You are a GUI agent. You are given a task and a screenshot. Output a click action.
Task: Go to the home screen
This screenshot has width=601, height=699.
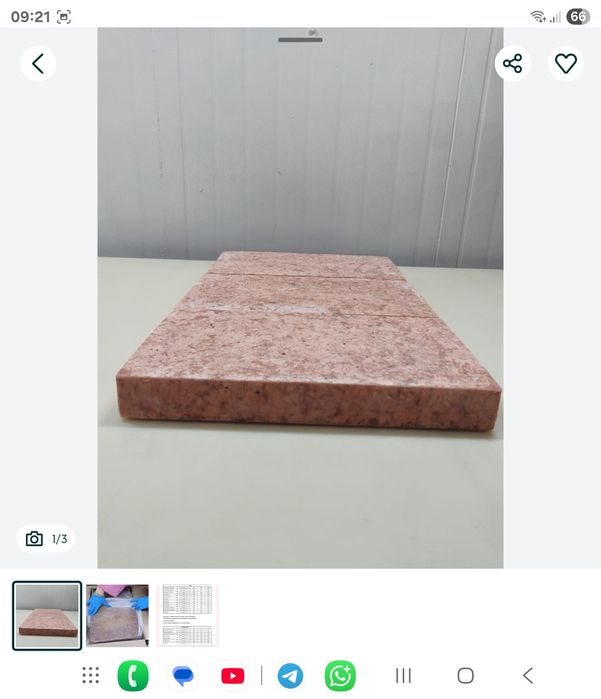point(465,676)
